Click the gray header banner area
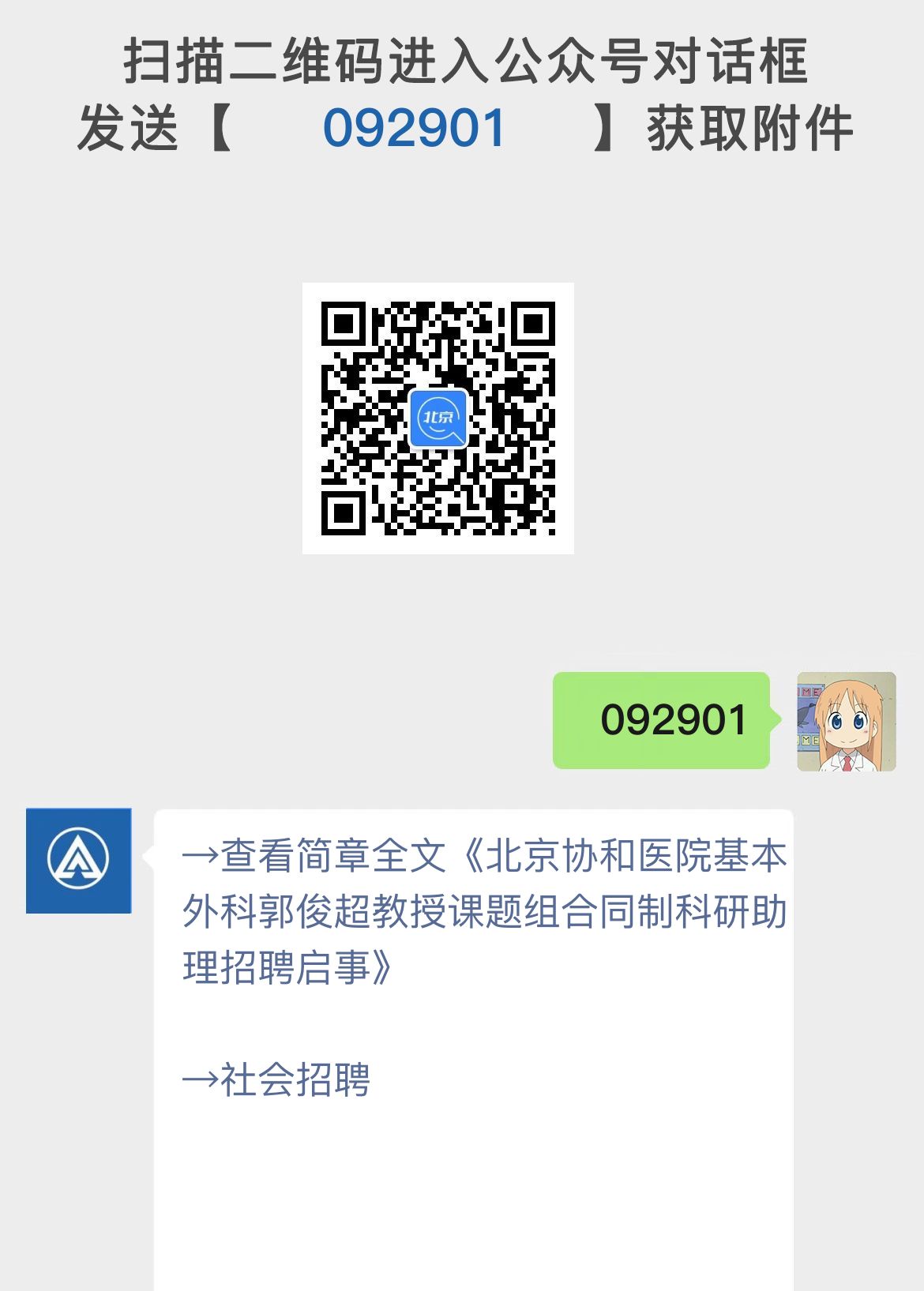This screenshot has height=1291, width=924. click(462, 95)
